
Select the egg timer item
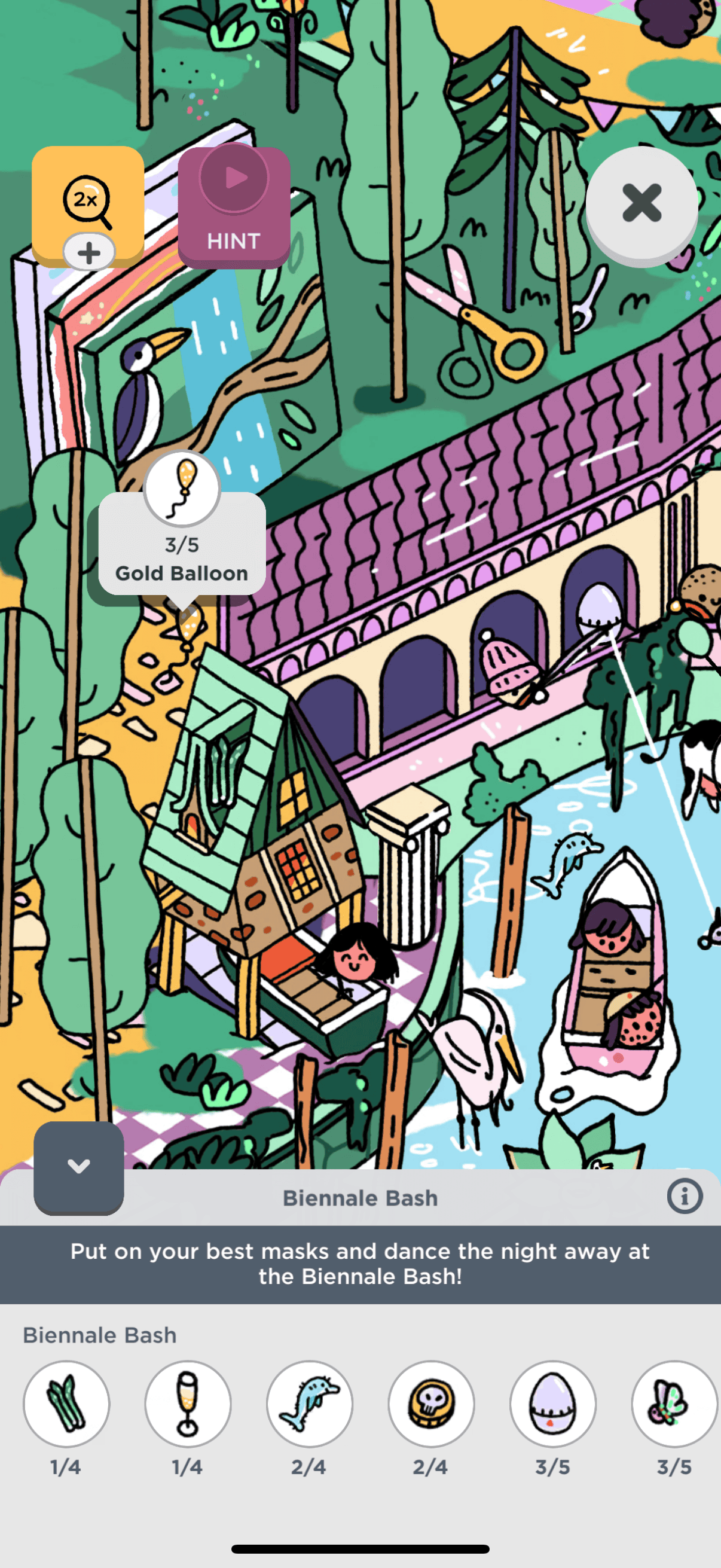point(552,1404)
